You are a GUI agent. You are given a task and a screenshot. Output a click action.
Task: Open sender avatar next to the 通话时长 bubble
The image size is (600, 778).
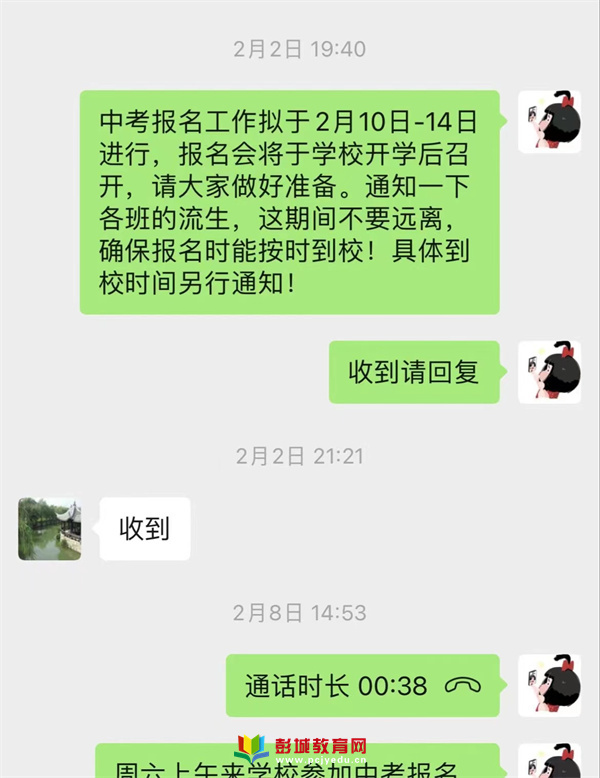tap(549, 686)
